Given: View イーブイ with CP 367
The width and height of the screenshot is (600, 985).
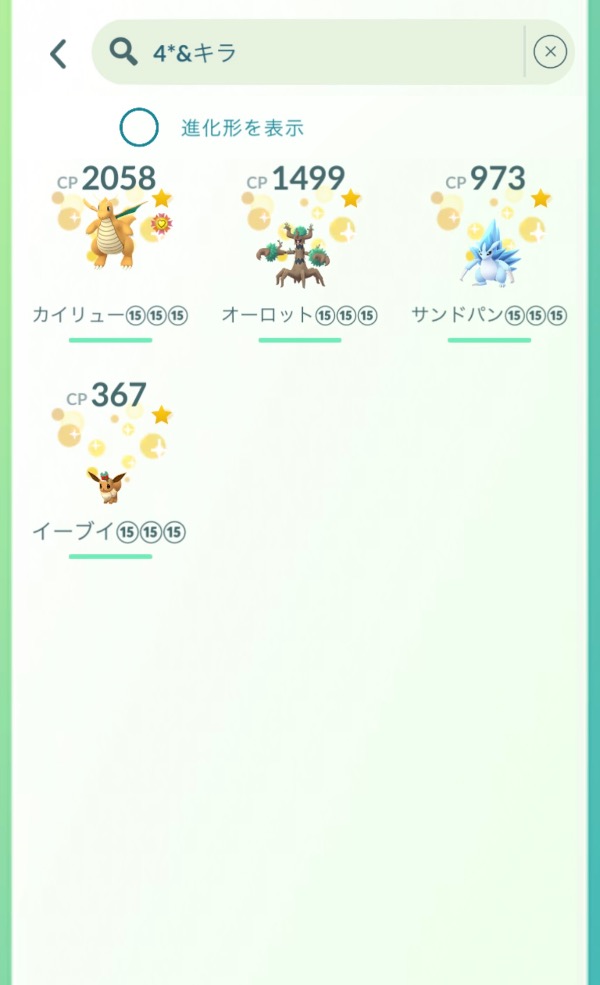Looking at the screenshot, I should click(x=110, y=460).
